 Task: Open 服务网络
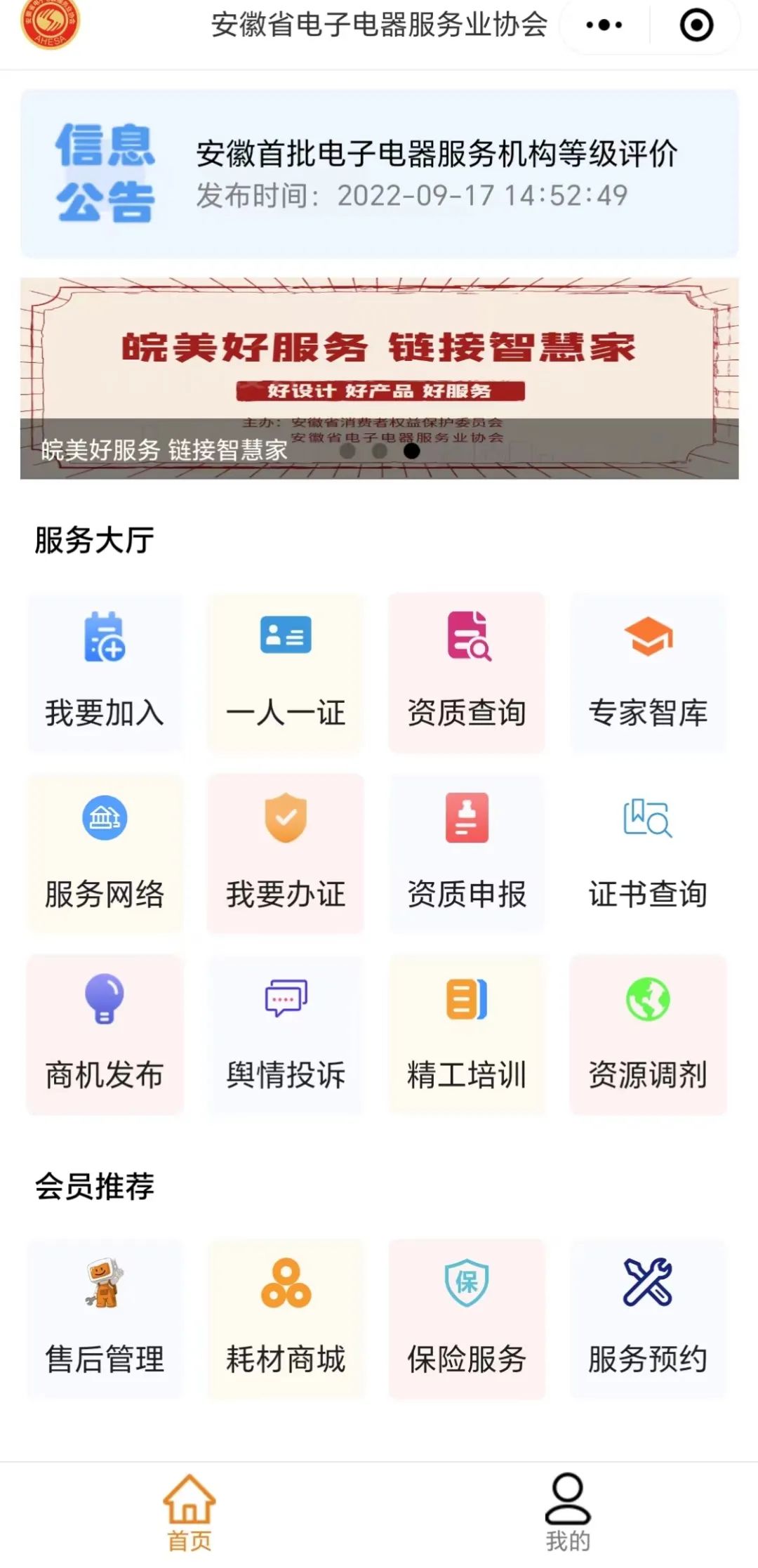coord(105,854)
